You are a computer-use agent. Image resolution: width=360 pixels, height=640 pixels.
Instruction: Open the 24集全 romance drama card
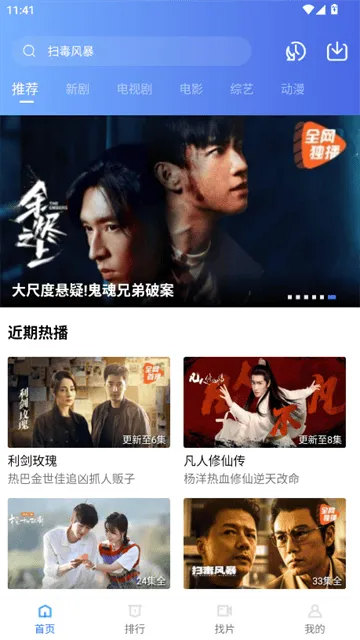89,543
